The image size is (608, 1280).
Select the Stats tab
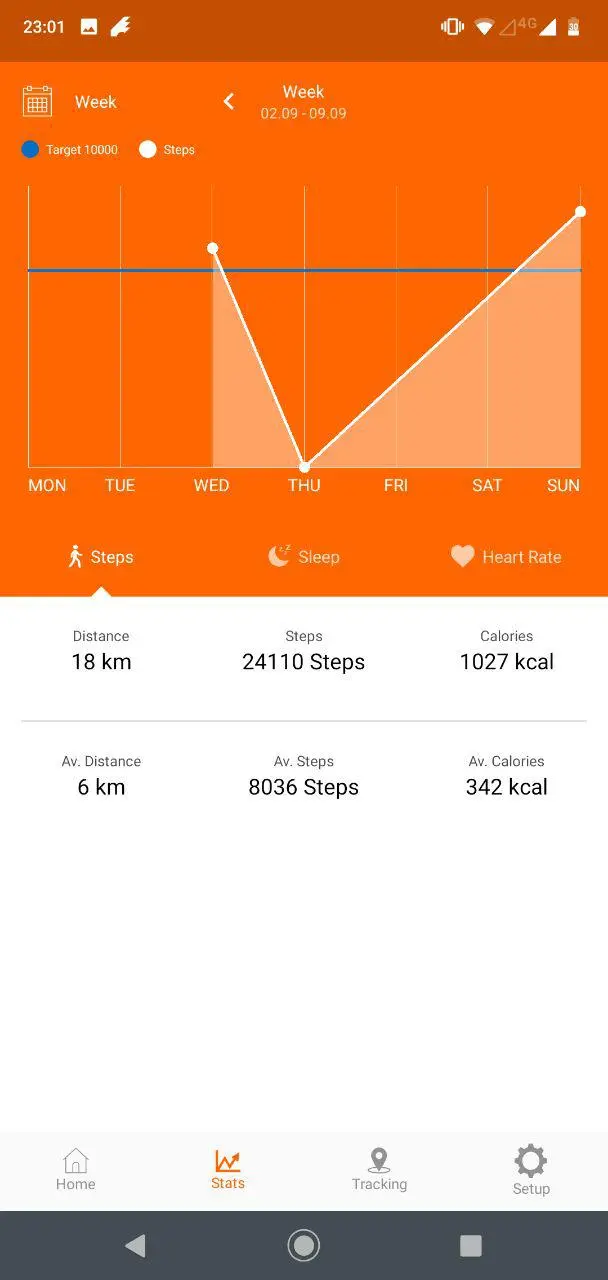[228, 1170]
